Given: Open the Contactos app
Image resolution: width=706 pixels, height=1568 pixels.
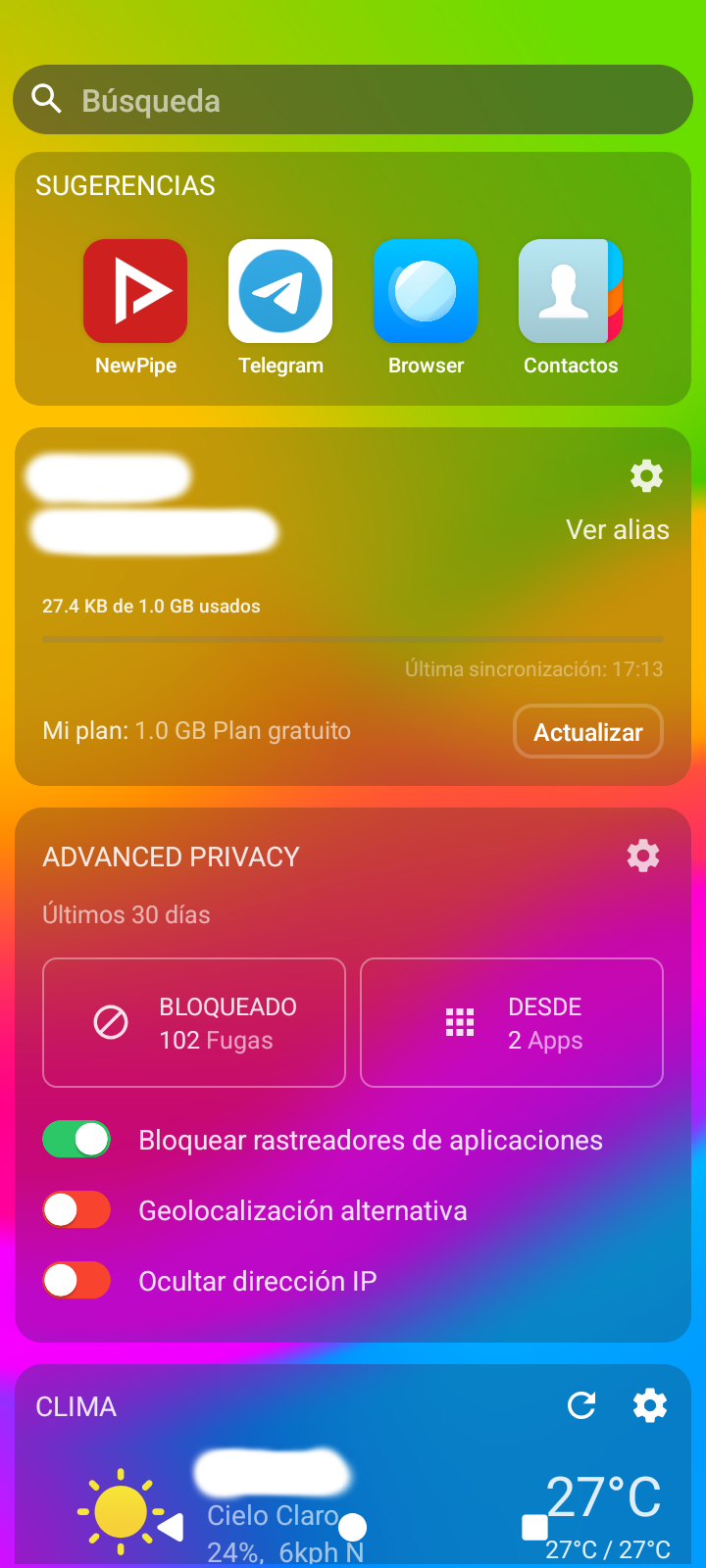Looking at the screenshot, I should point(571,291).
